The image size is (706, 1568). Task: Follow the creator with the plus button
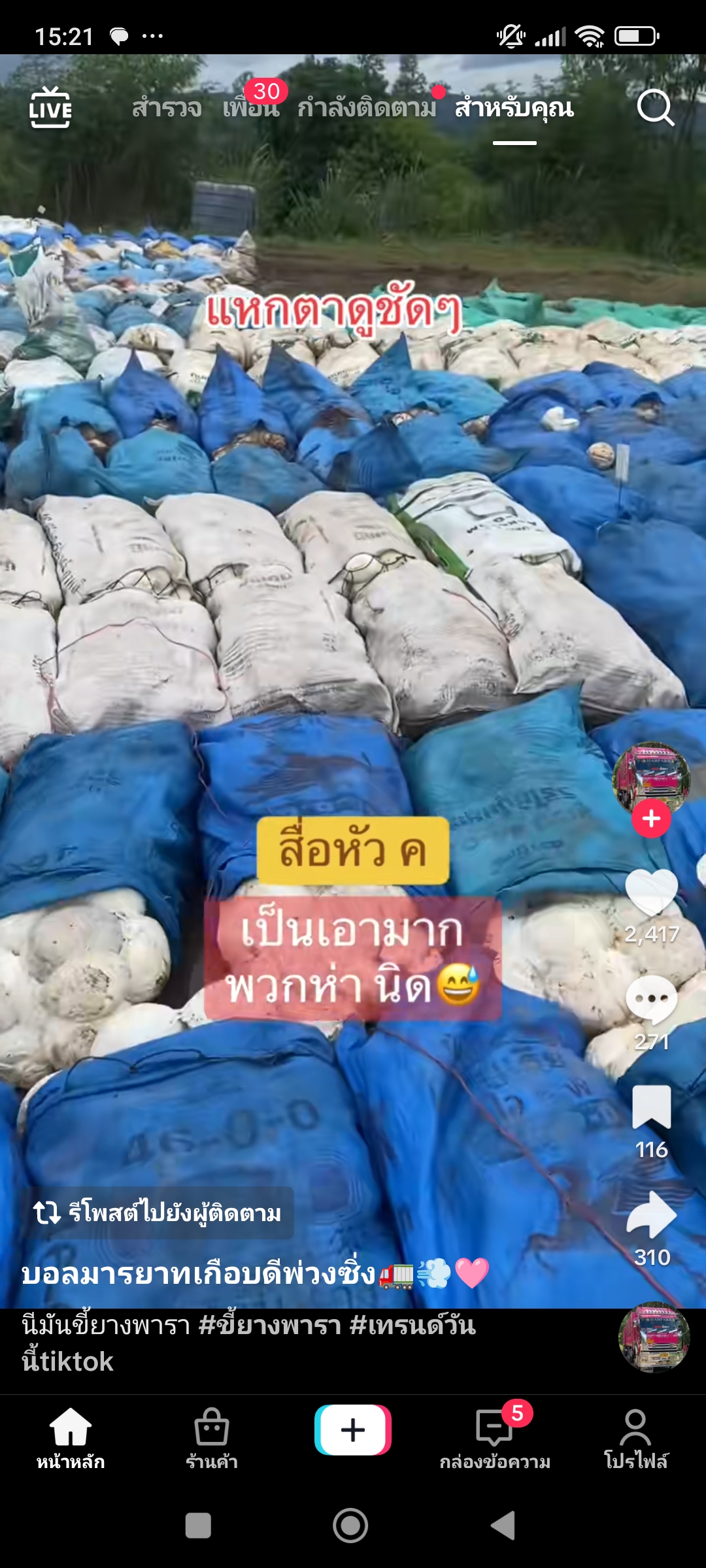pyautogui.click(x=651, y=819)
